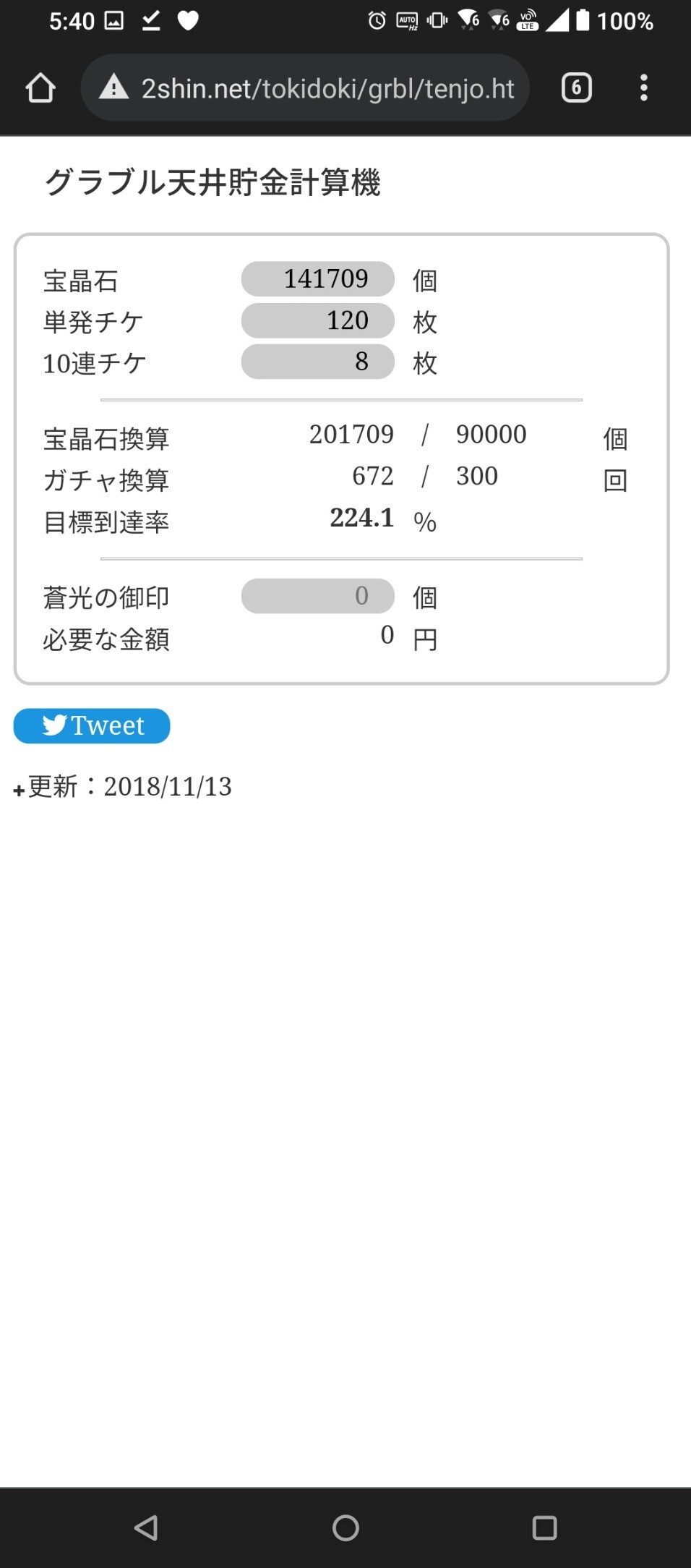Edit the 単発チケ ticket count field
The image size is (691, 1568).
(x=318, y=320)
